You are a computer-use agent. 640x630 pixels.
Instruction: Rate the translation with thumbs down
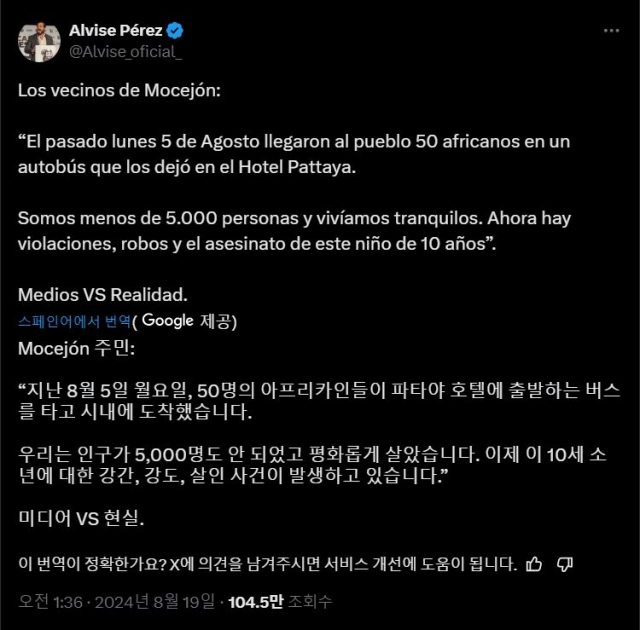pyautogui.click(x=565, y=564)
